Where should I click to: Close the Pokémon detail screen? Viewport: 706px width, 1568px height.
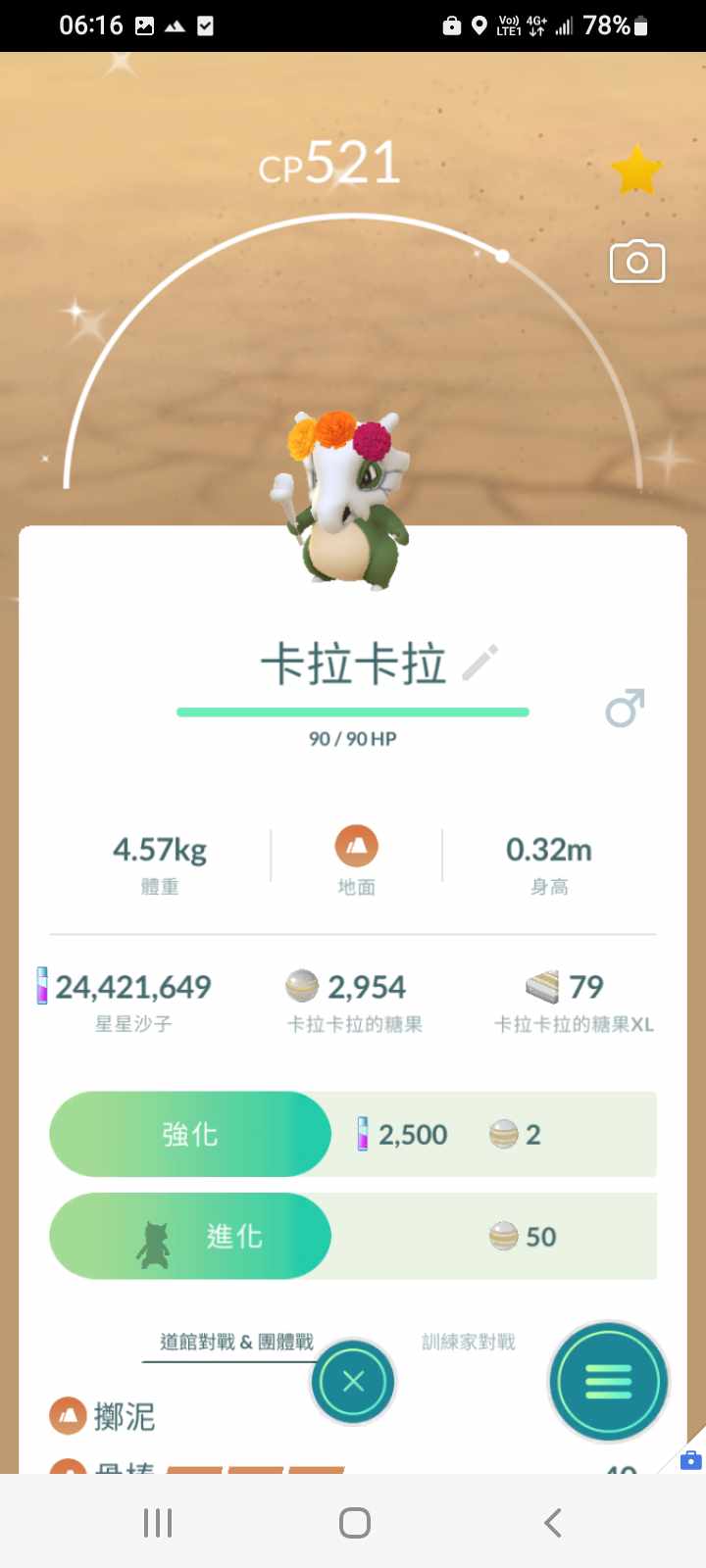pos(353,1382)
